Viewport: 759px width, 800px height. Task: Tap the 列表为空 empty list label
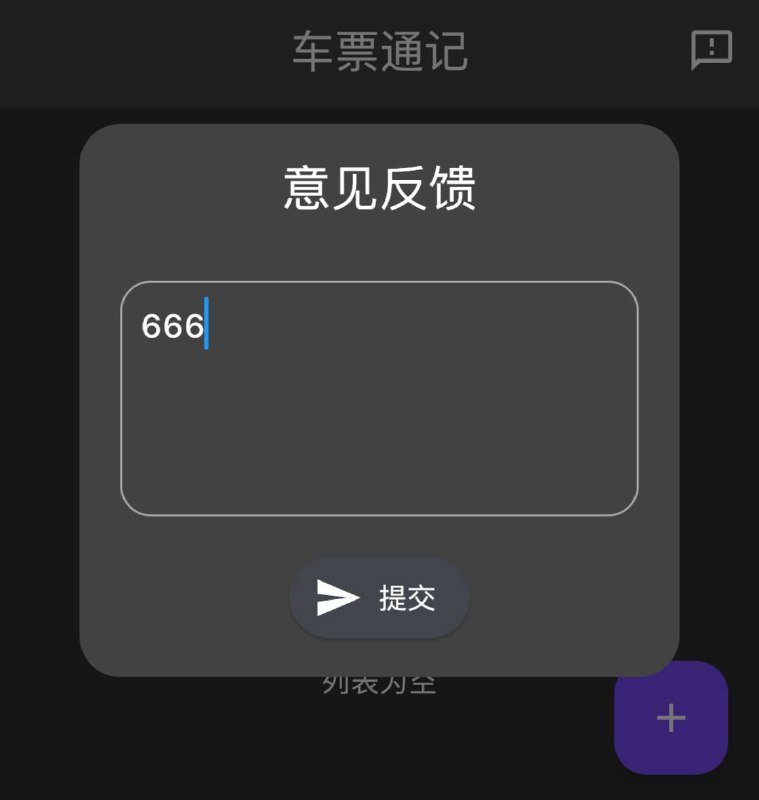[379, 682]
